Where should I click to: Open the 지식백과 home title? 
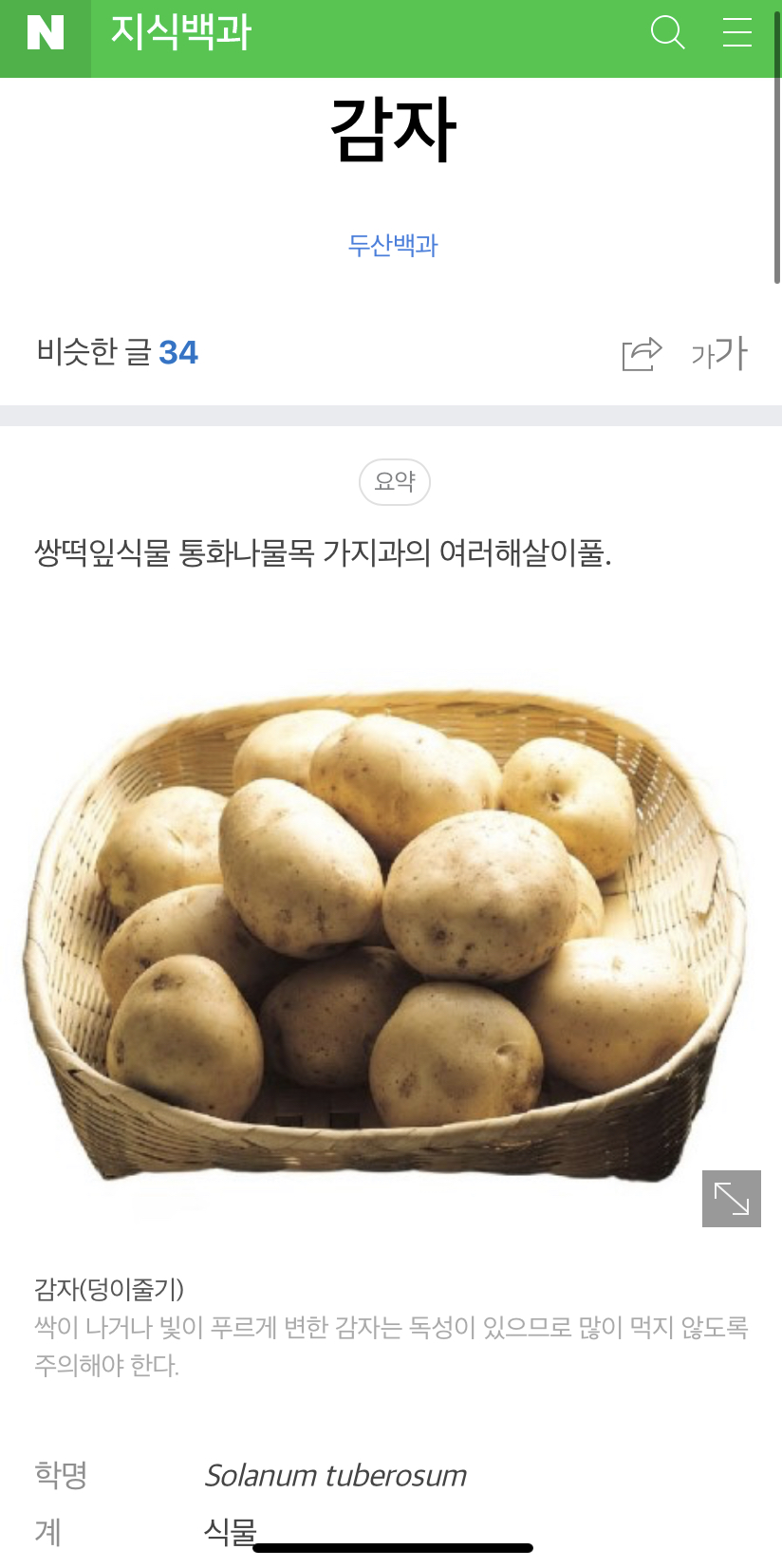(x=180, y=32)
